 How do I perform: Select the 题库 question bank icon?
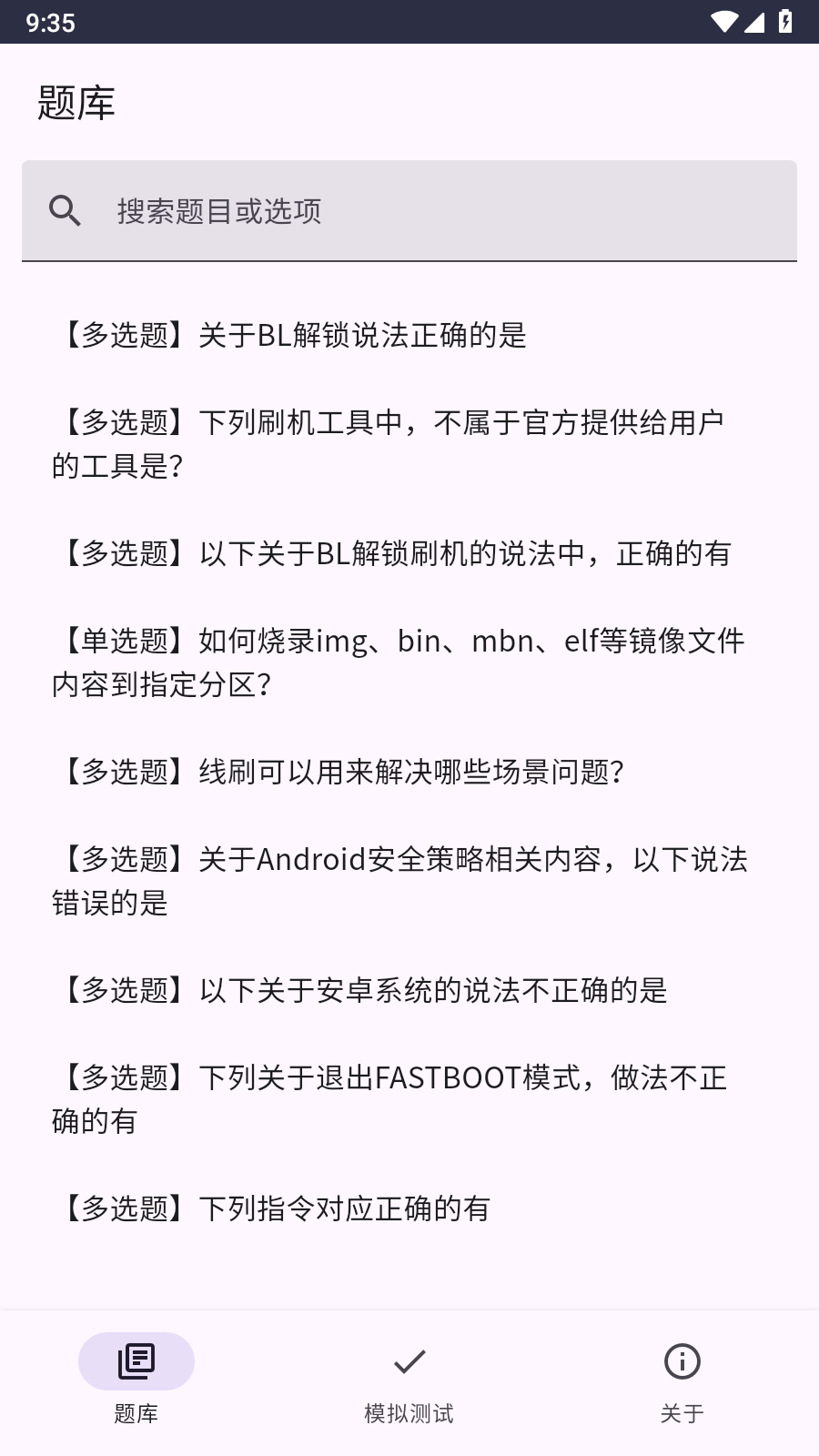click(x=136, y=1360)
